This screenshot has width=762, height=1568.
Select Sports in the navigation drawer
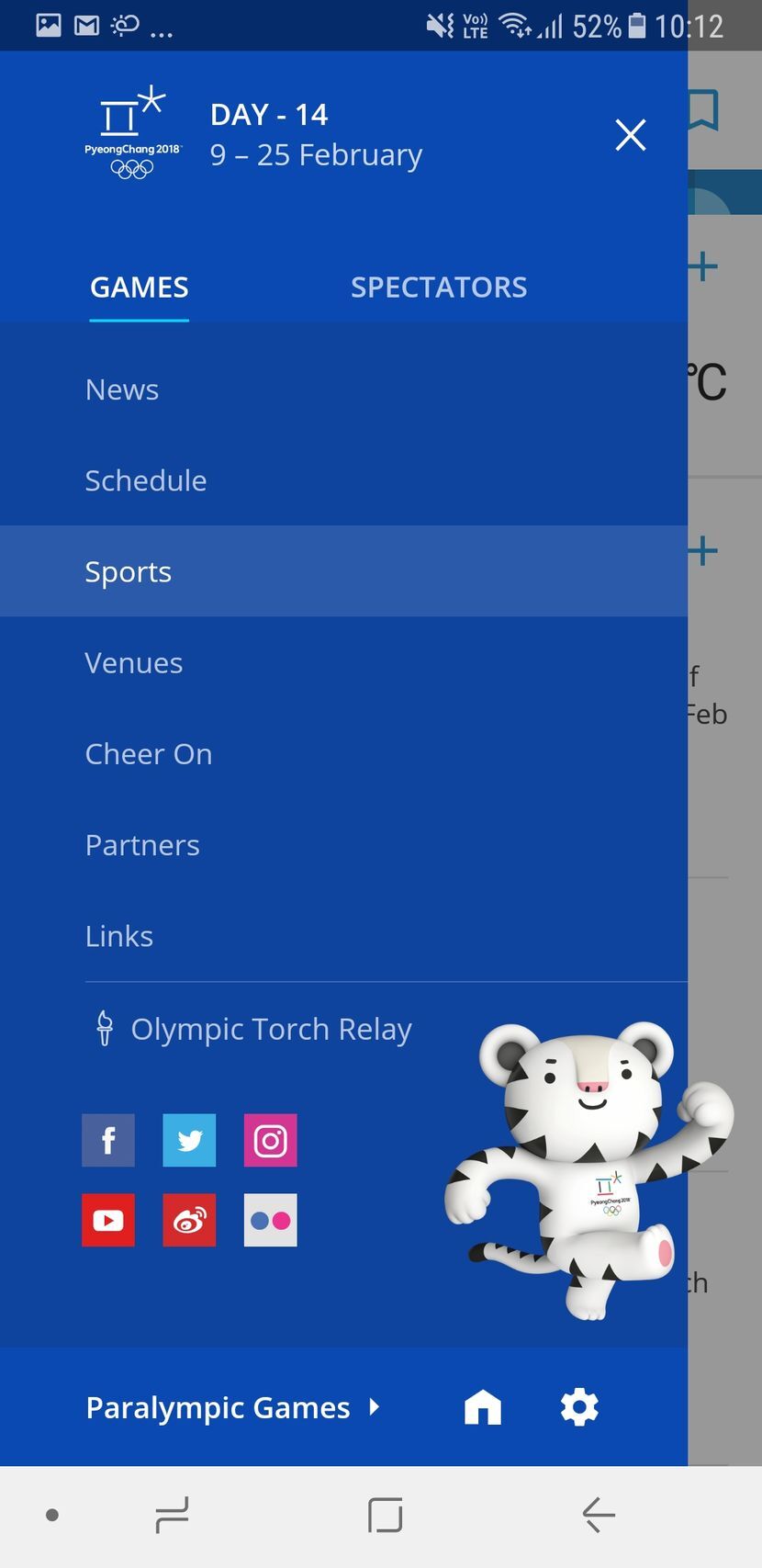(128, 571)
